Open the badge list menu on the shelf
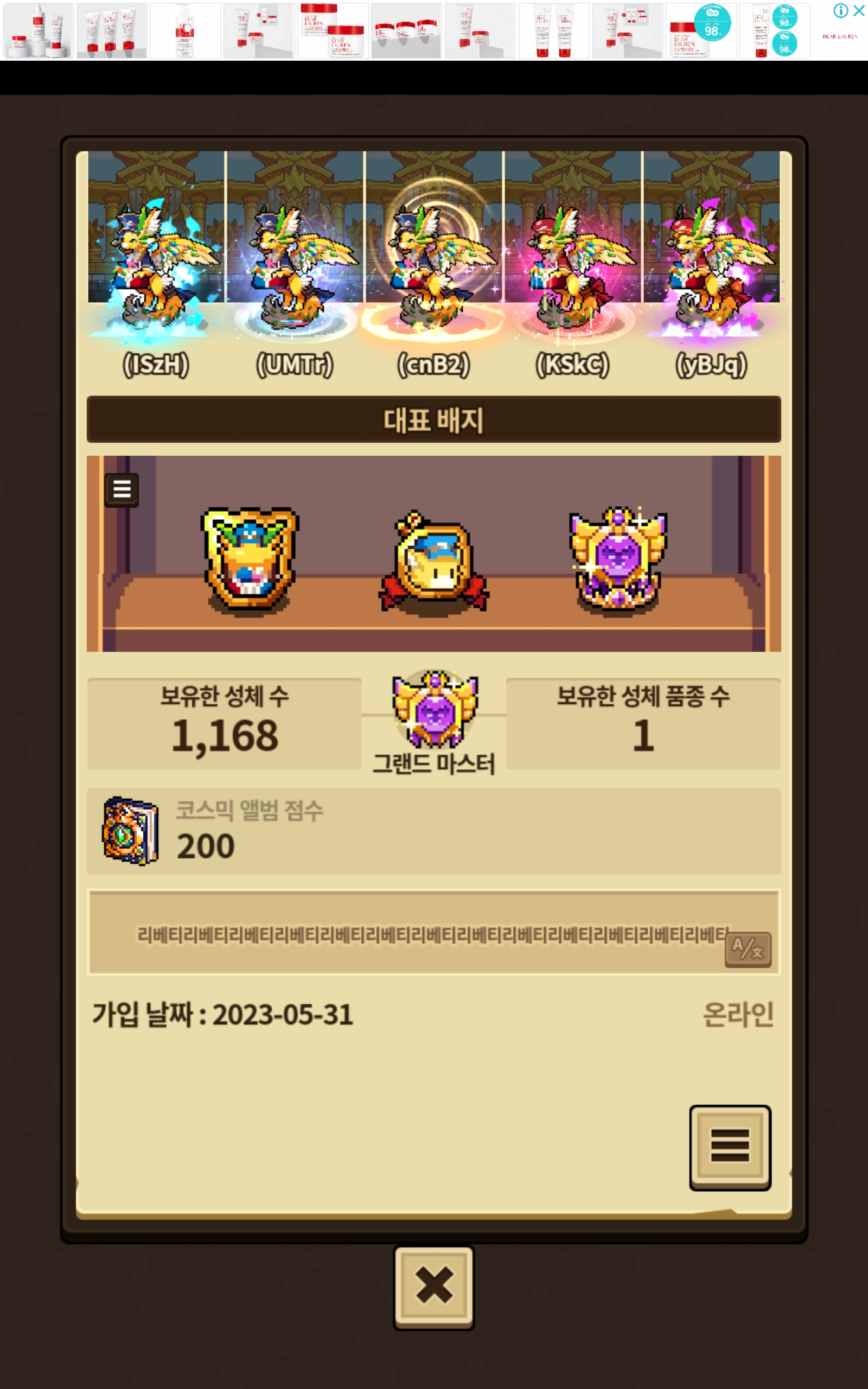868x1389 pixels. (122, 489)
